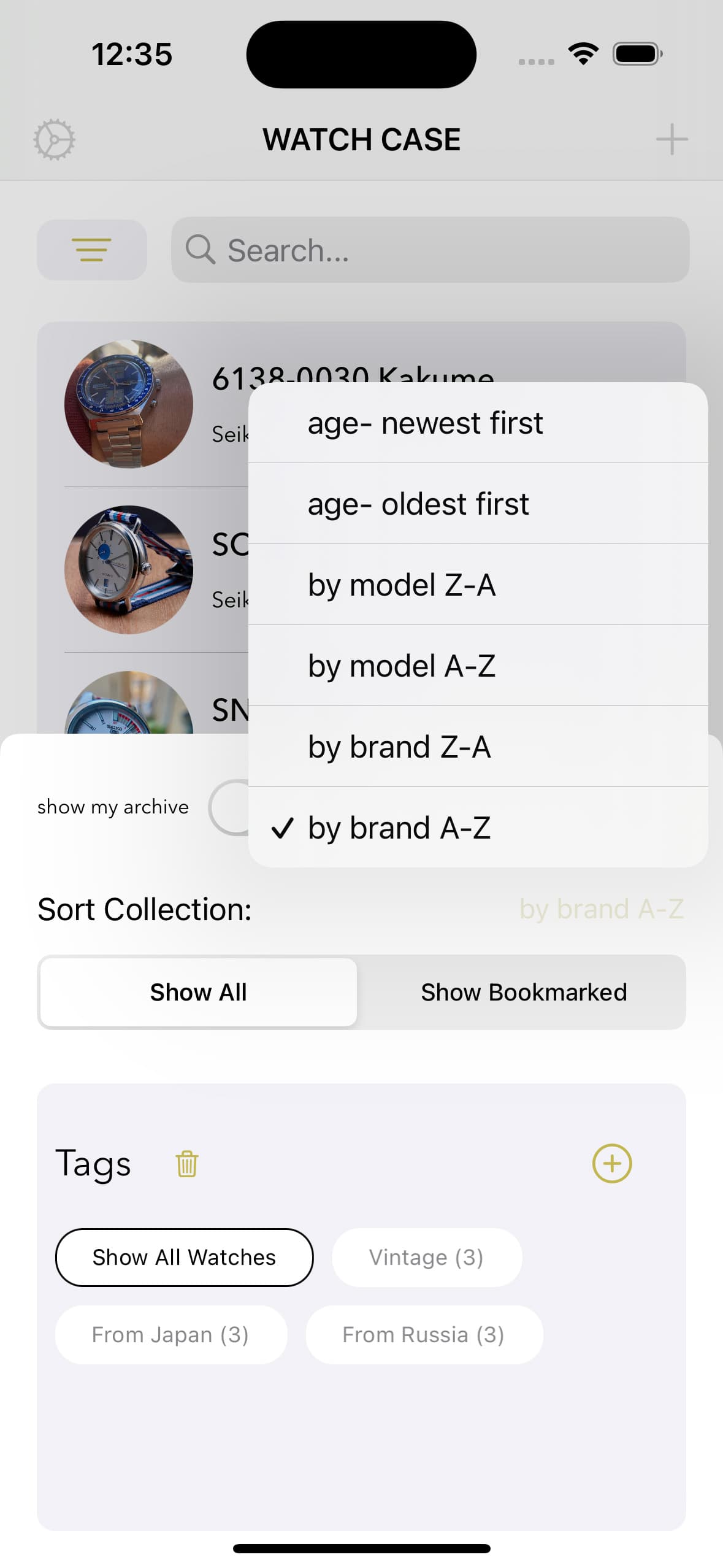Sort by model Z-A
The height and width of the screenshot is (1568, 723).
pyautogui.click(x=477, y=585)
